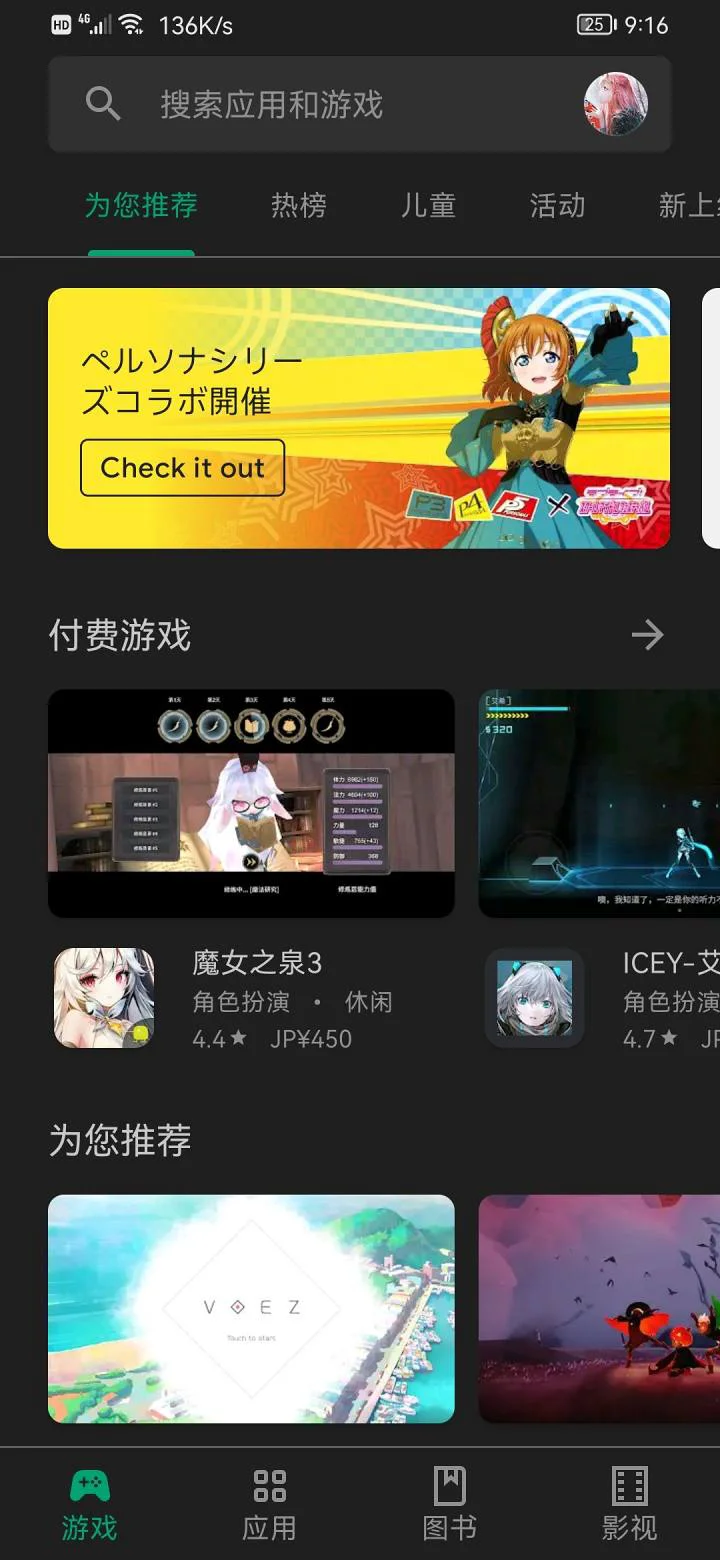Open the 搜索应用和游戏 search box

300,104
